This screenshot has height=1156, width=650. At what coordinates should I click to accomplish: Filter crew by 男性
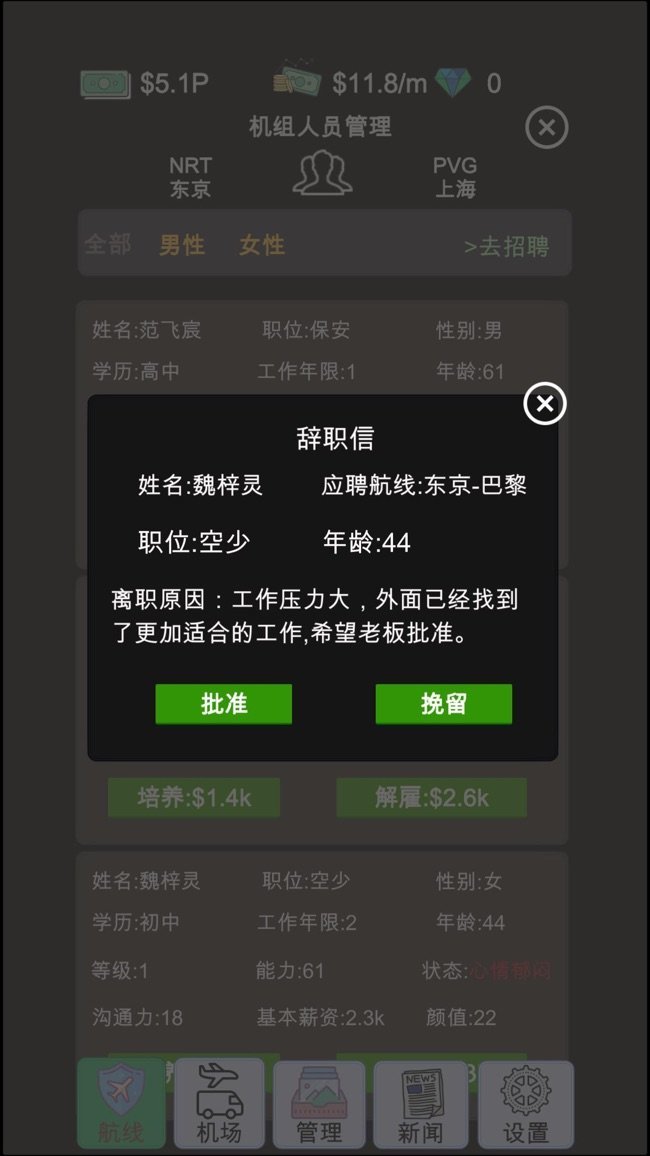[x=182, y=245]
